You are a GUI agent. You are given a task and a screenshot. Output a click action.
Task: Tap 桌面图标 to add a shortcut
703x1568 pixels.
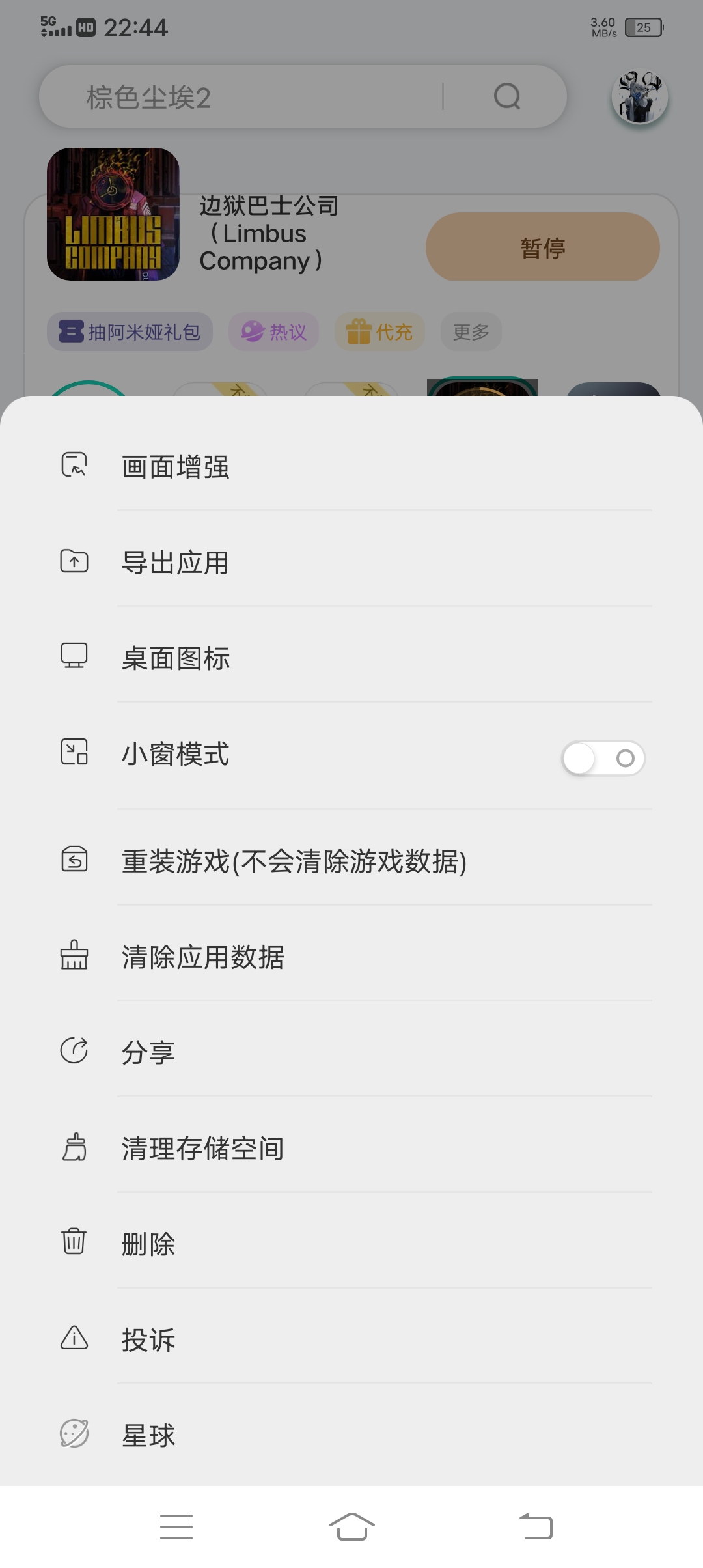pyautogui.click(x=176, y=658)
